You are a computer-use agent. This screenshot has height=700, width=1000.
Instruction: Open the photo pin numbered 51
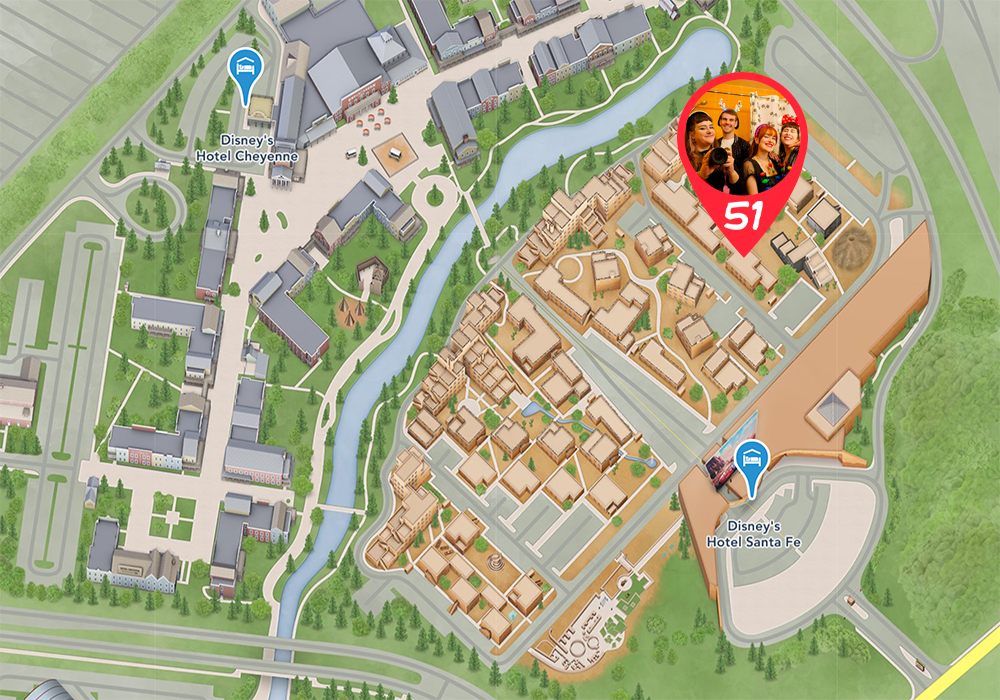742,150
